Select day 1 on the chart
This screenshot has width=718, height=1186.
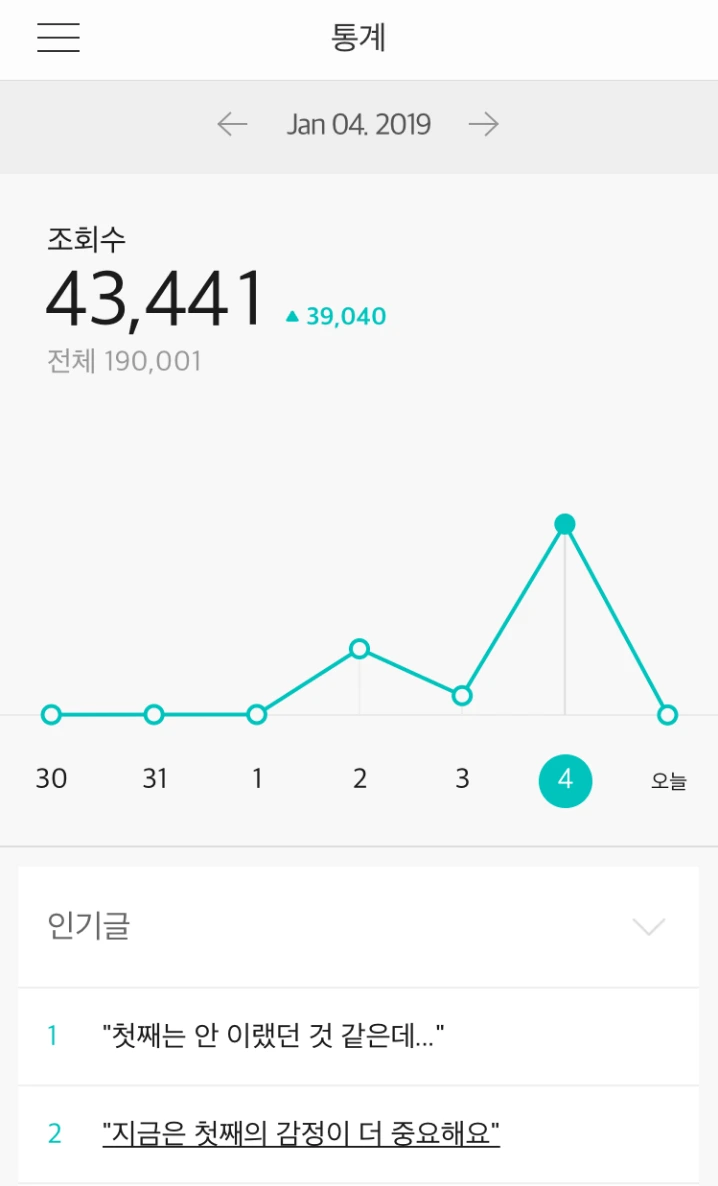click(257, 779)
